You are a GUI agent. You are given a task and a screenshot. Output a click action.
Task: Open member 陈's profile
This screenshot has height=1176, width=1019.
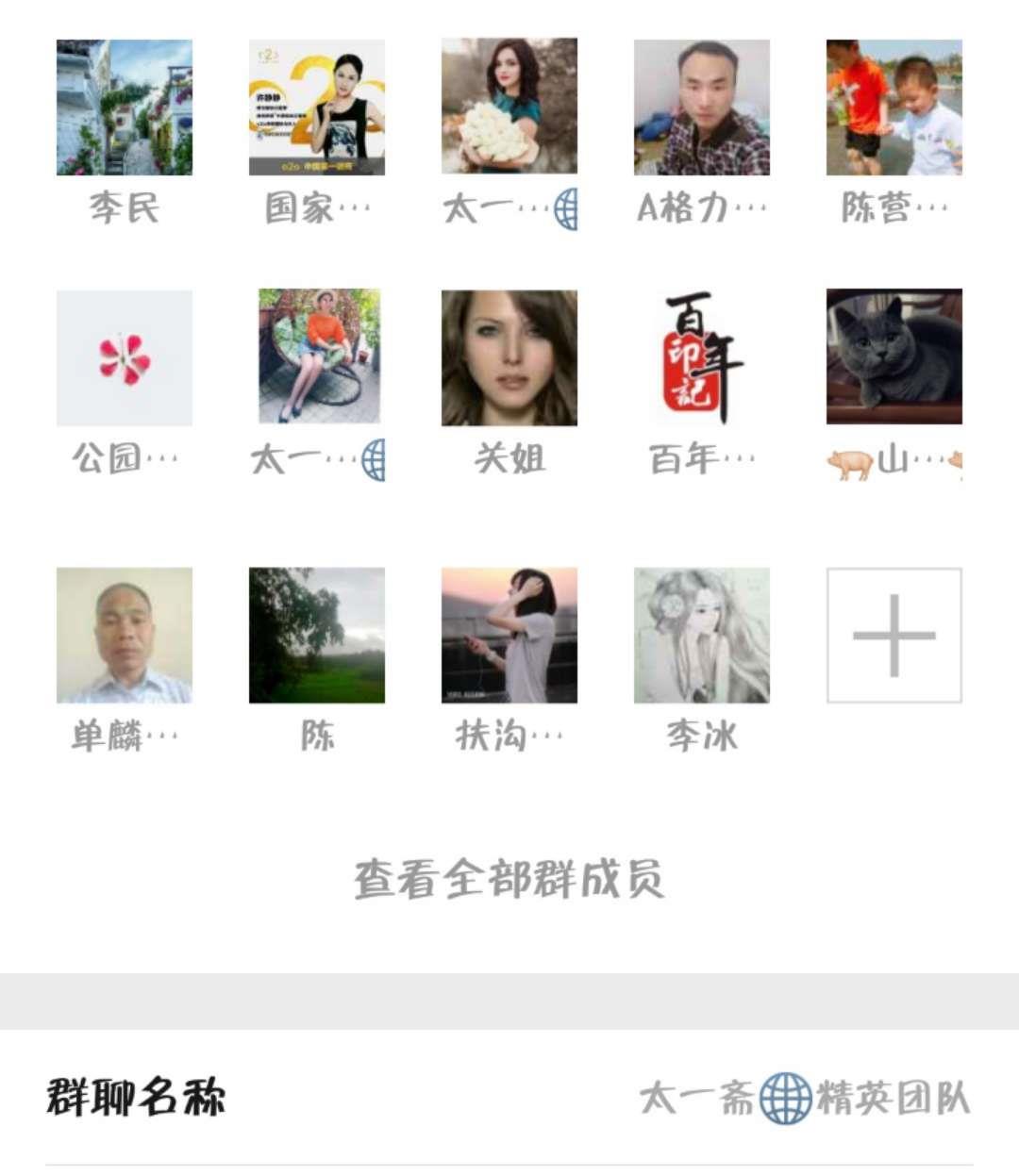coord(317,636)
